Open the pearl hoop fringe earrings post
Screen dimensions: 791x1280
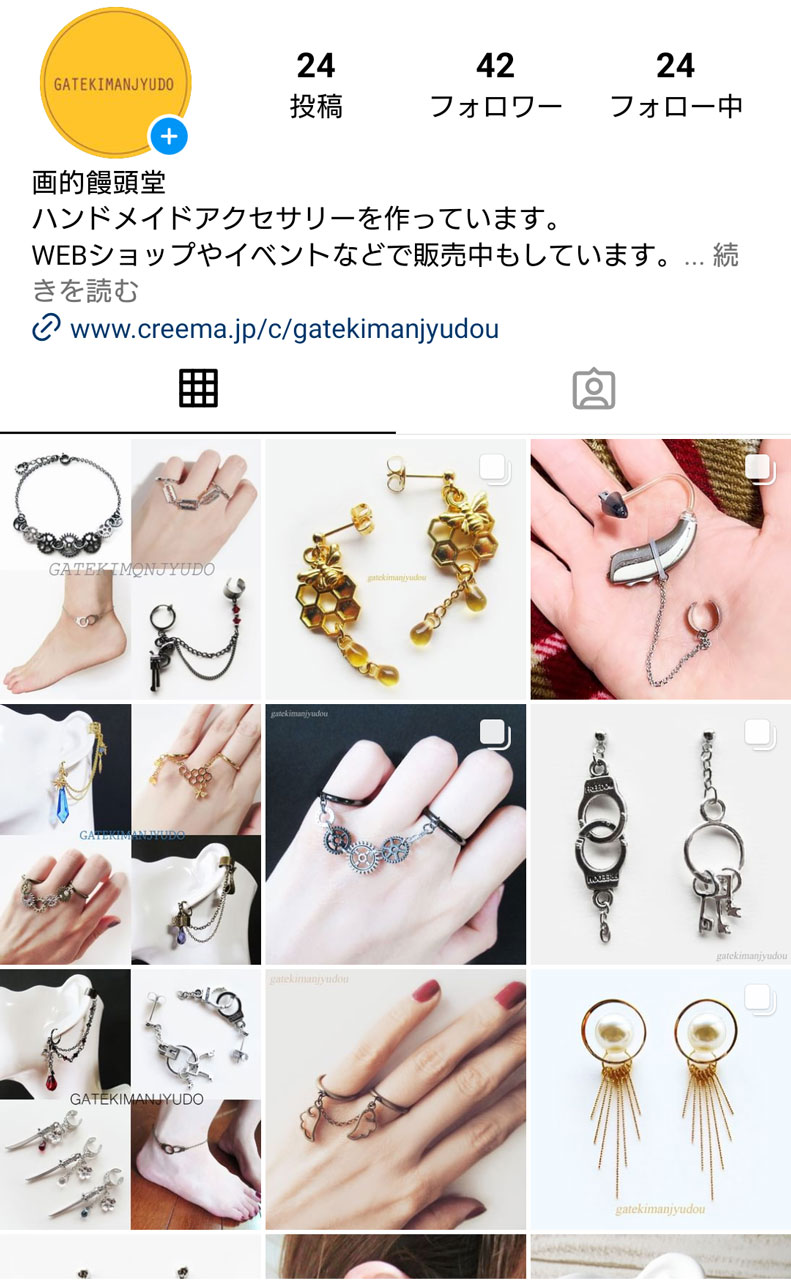pyautogui.click(x=660, y=1098)
